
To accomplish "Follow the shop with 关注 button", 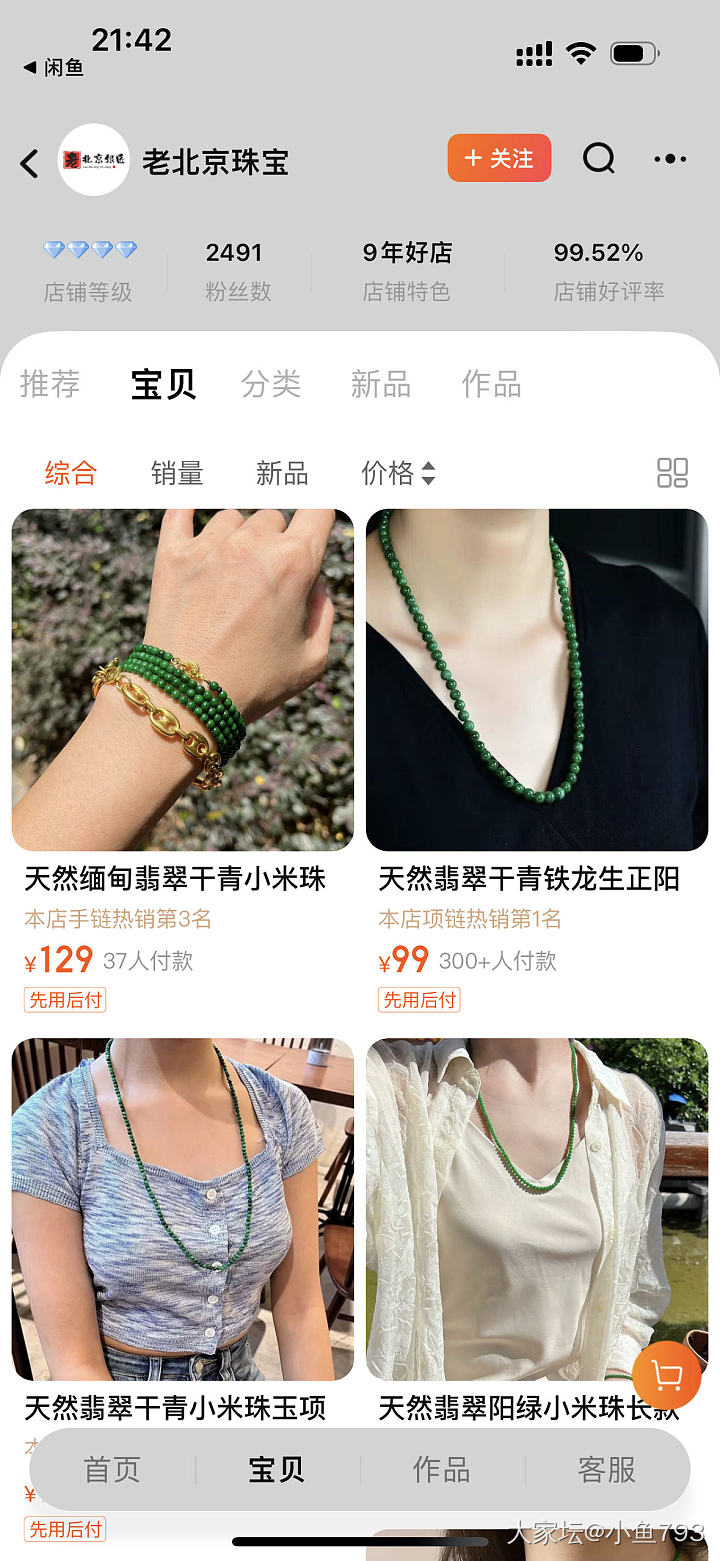I will (x=499, y=158).
